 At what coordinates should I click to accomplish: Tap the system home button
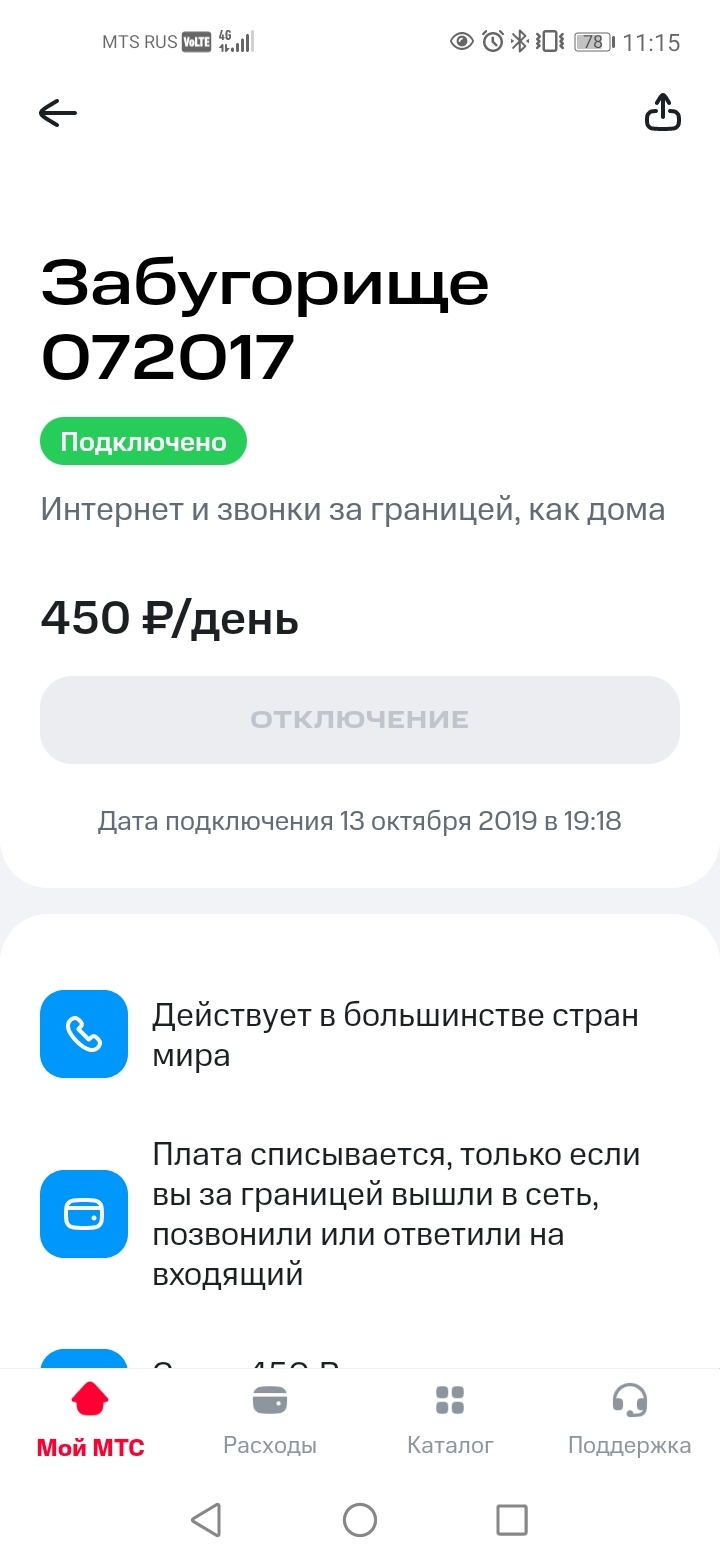pyautogui.click(x=360, y=1520)
